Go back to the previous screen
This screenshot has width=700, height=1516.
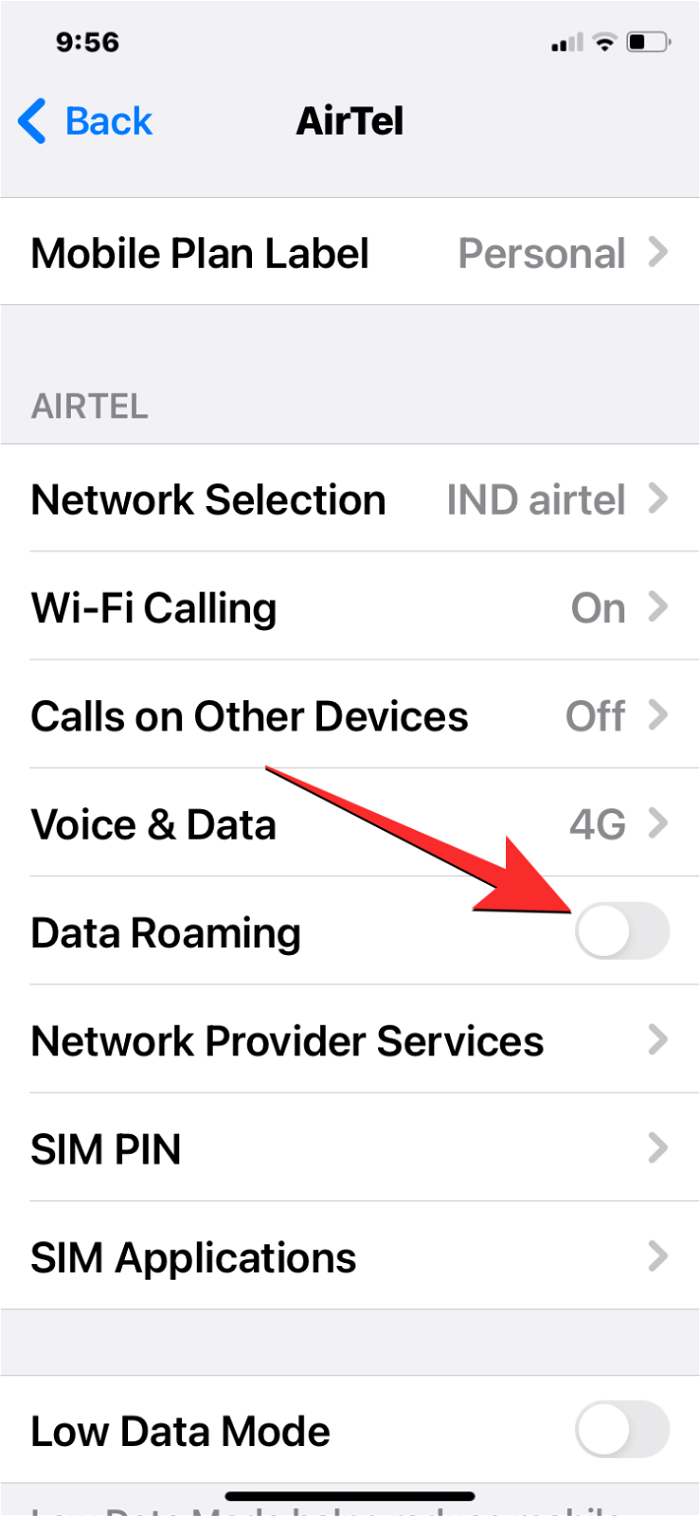coord(86,122)
